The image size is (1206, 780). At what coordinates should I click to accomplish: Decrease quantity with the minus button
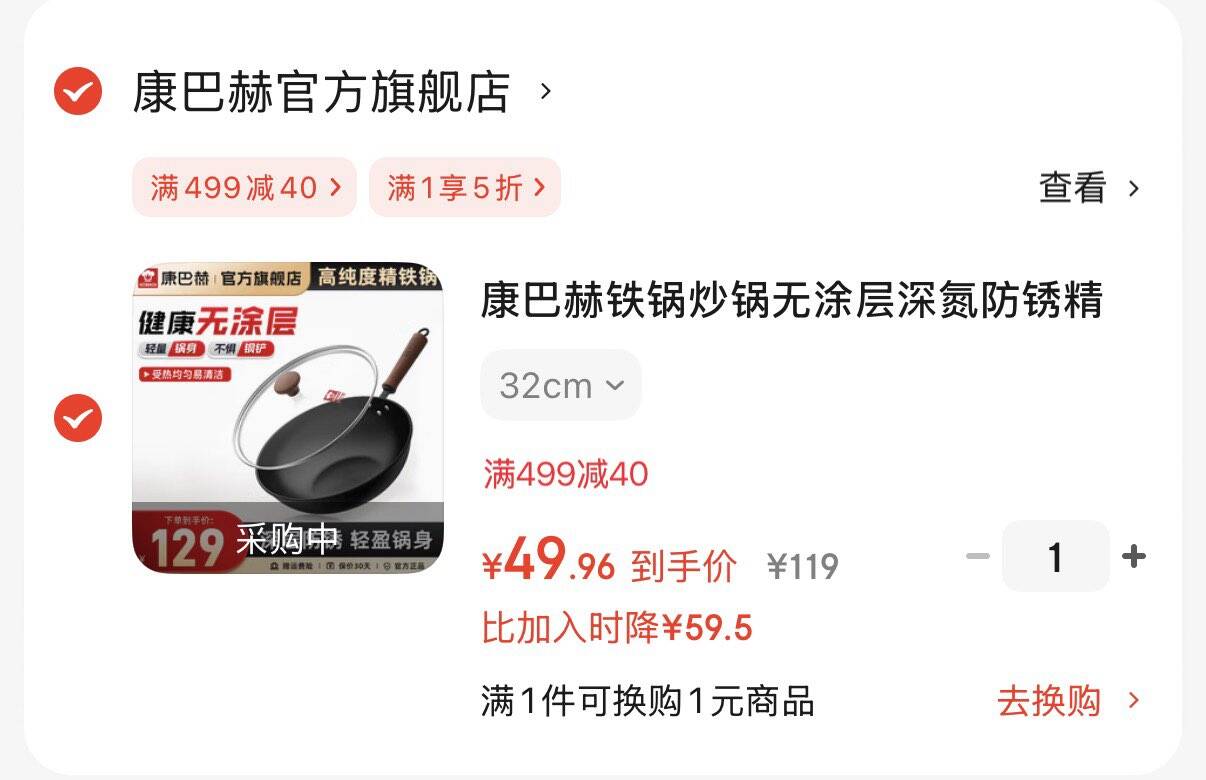(977, 556)
